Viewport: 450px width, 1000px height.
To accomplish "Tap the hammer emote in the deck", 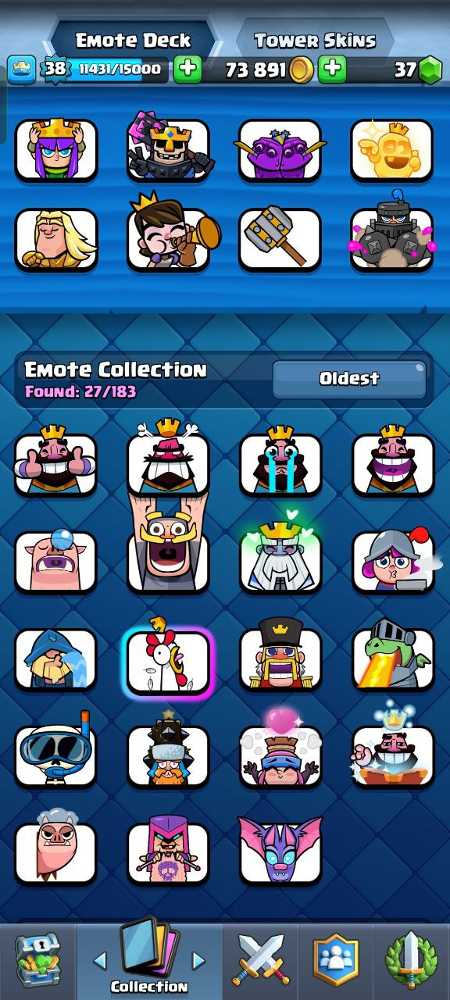I will pyautogui.click(x=280, y=239).
